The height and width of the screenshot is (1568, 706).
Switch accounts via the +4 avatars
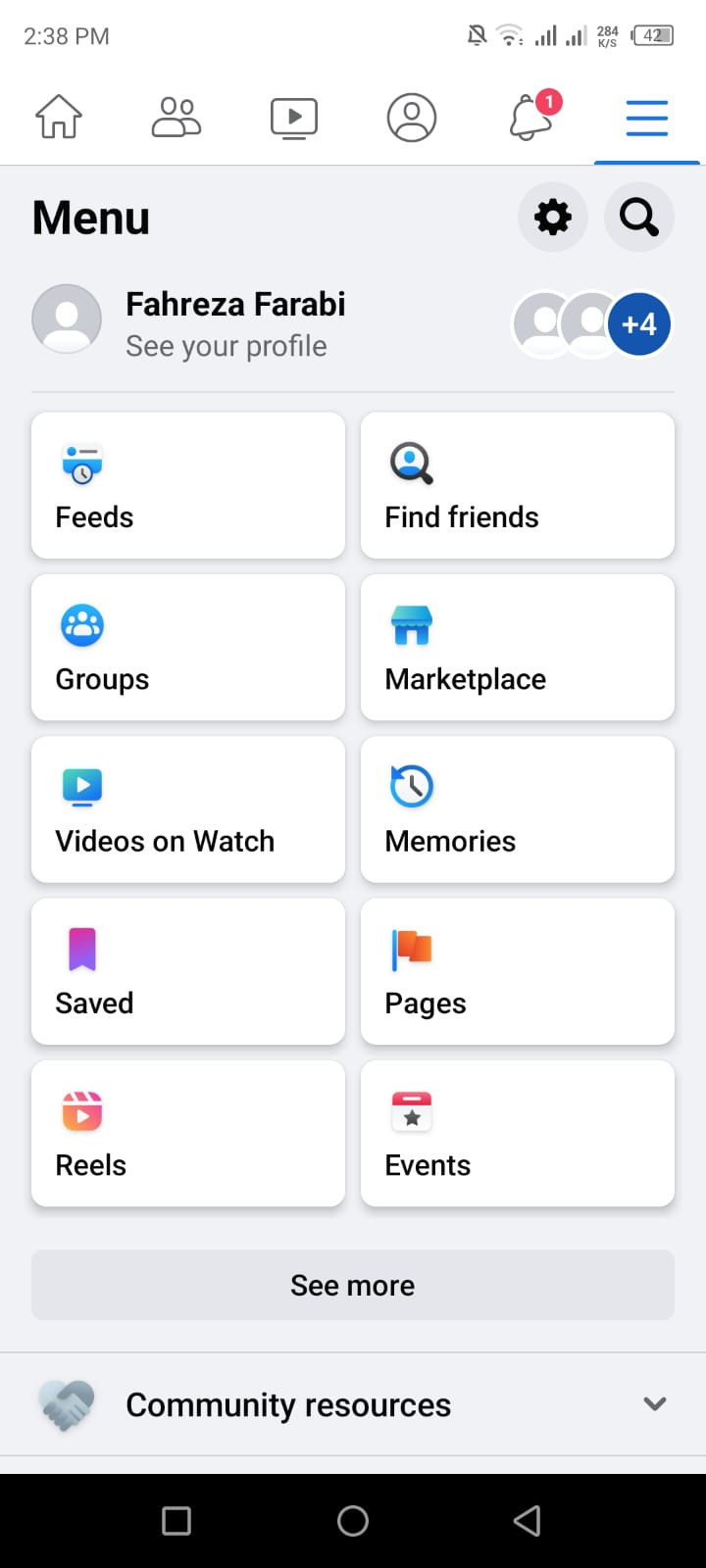pos(592,324)
